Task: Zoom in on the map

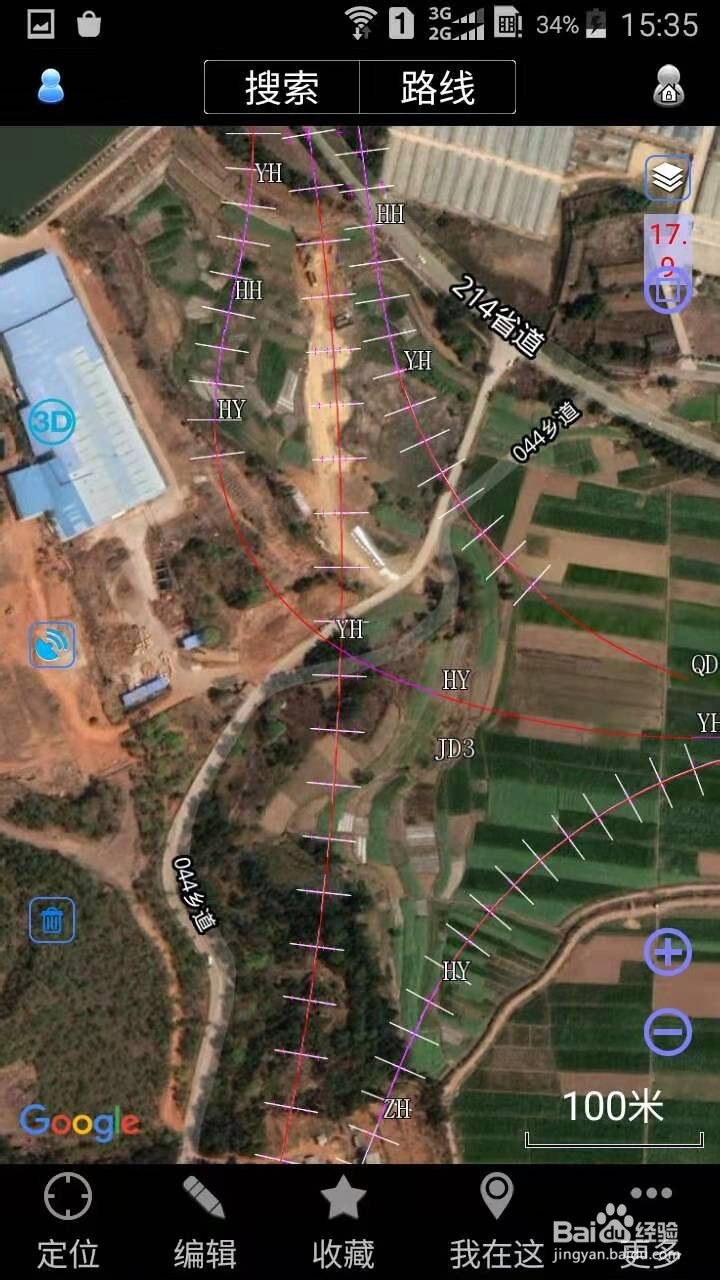Action: coord(667,952)
